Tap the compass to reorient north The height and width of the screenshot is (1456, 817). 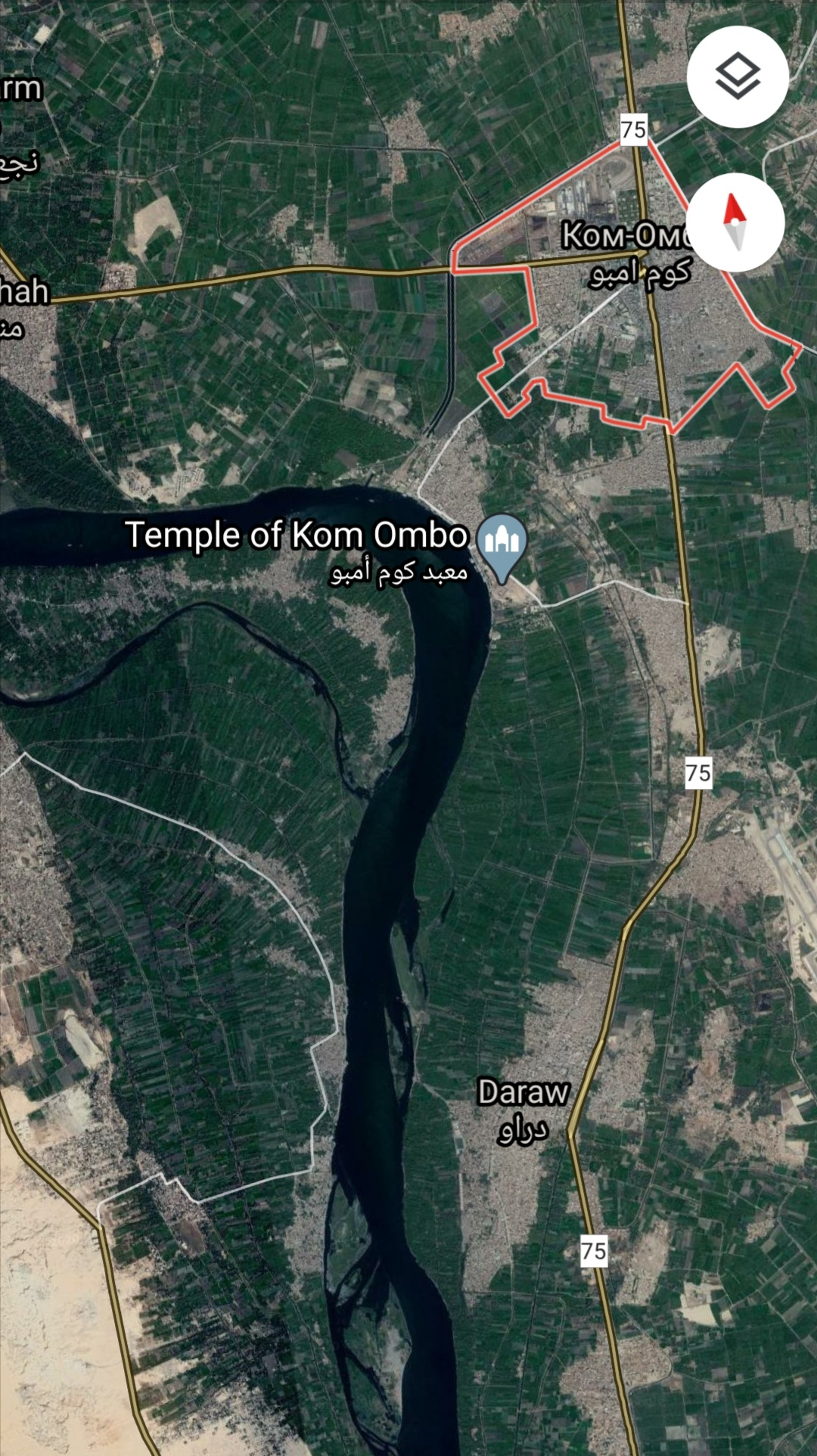(735, 222)
